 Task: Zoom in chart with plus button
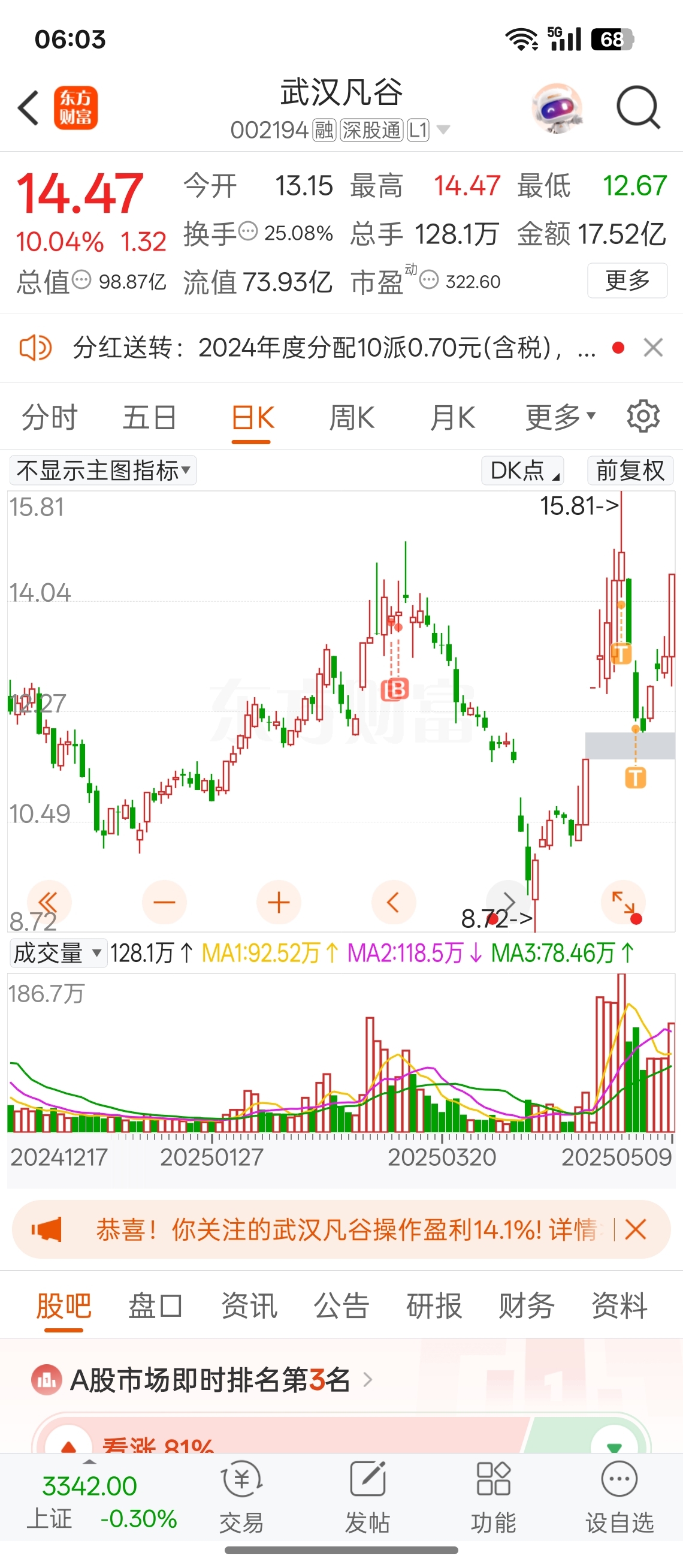[279, 902]
